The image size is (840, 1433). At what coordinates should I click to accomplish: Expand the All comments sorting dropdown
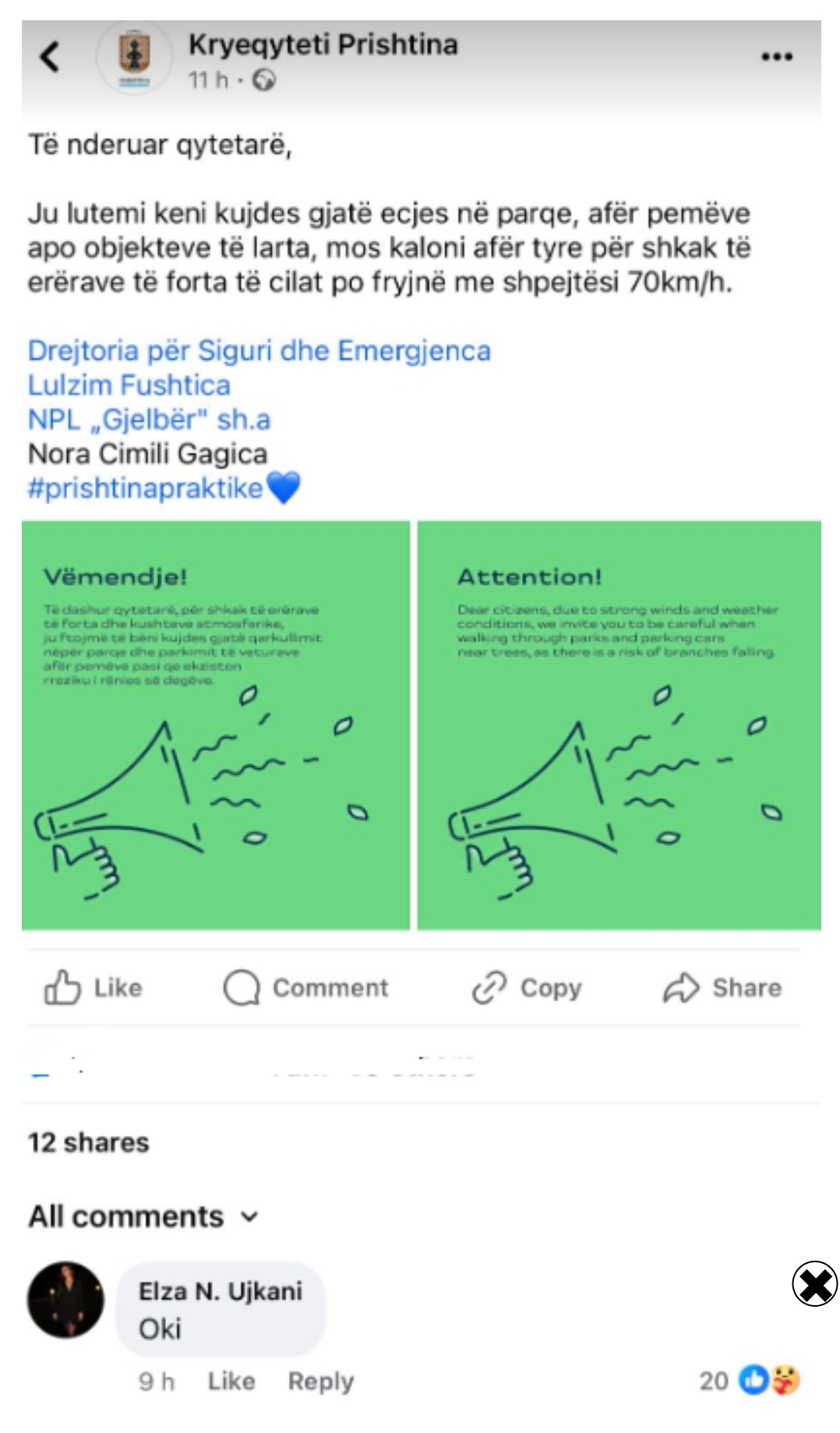[143, 1216]
